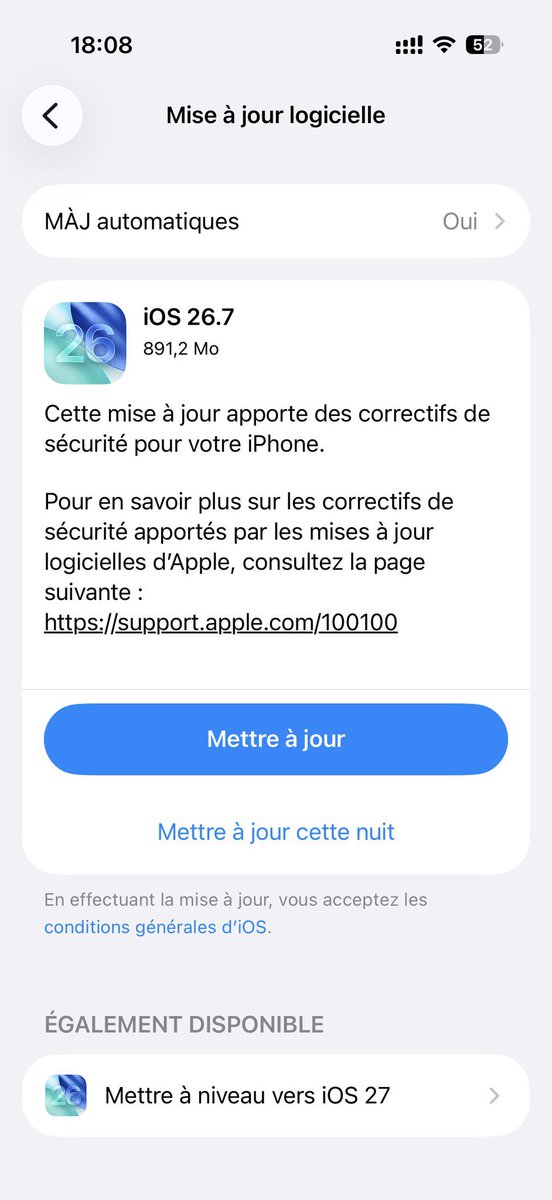Open Mettre à niveau vers iOS 27
The height and width of the screenshot is (1200, 552).
[276, 1095]
